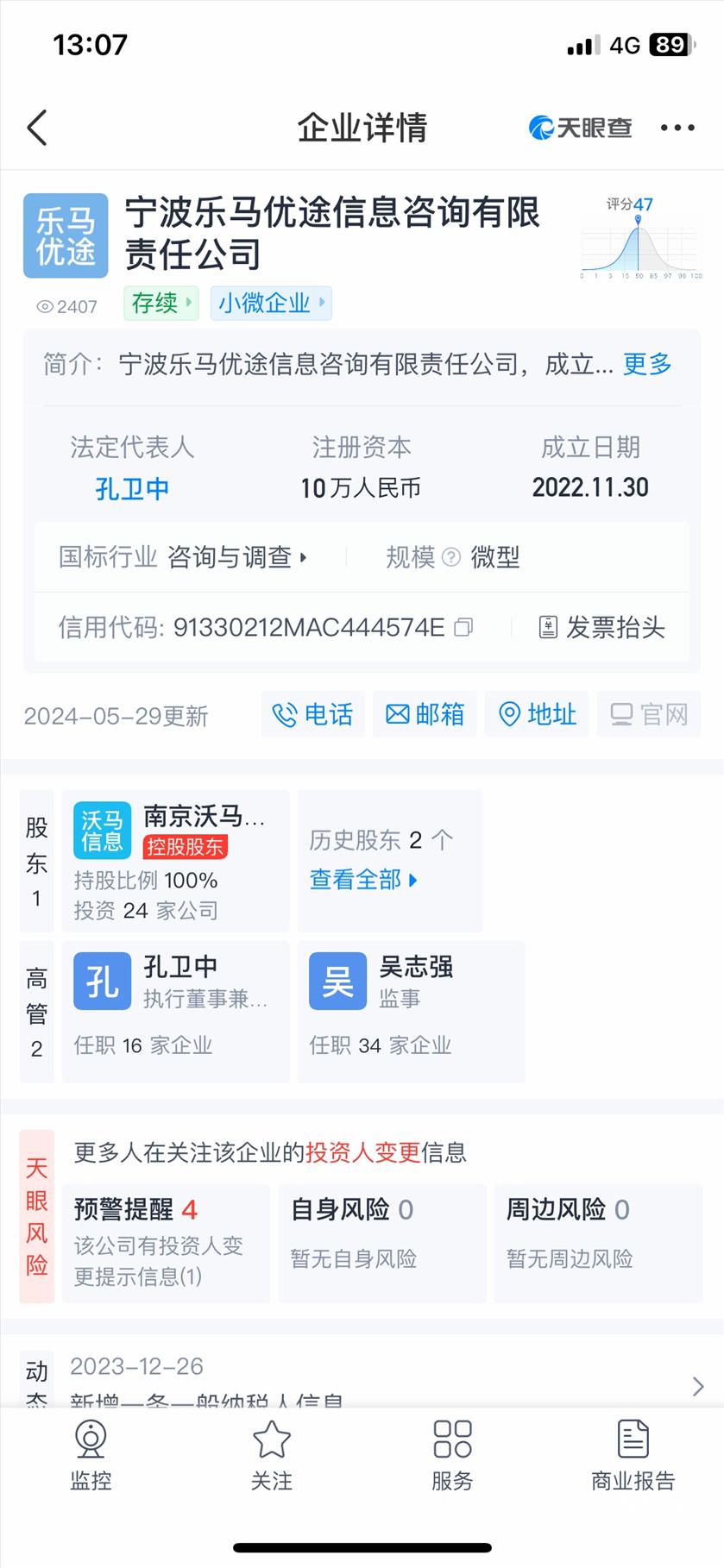
Task: Tap the 小微企业 tag chip
Action: point(271,303)
